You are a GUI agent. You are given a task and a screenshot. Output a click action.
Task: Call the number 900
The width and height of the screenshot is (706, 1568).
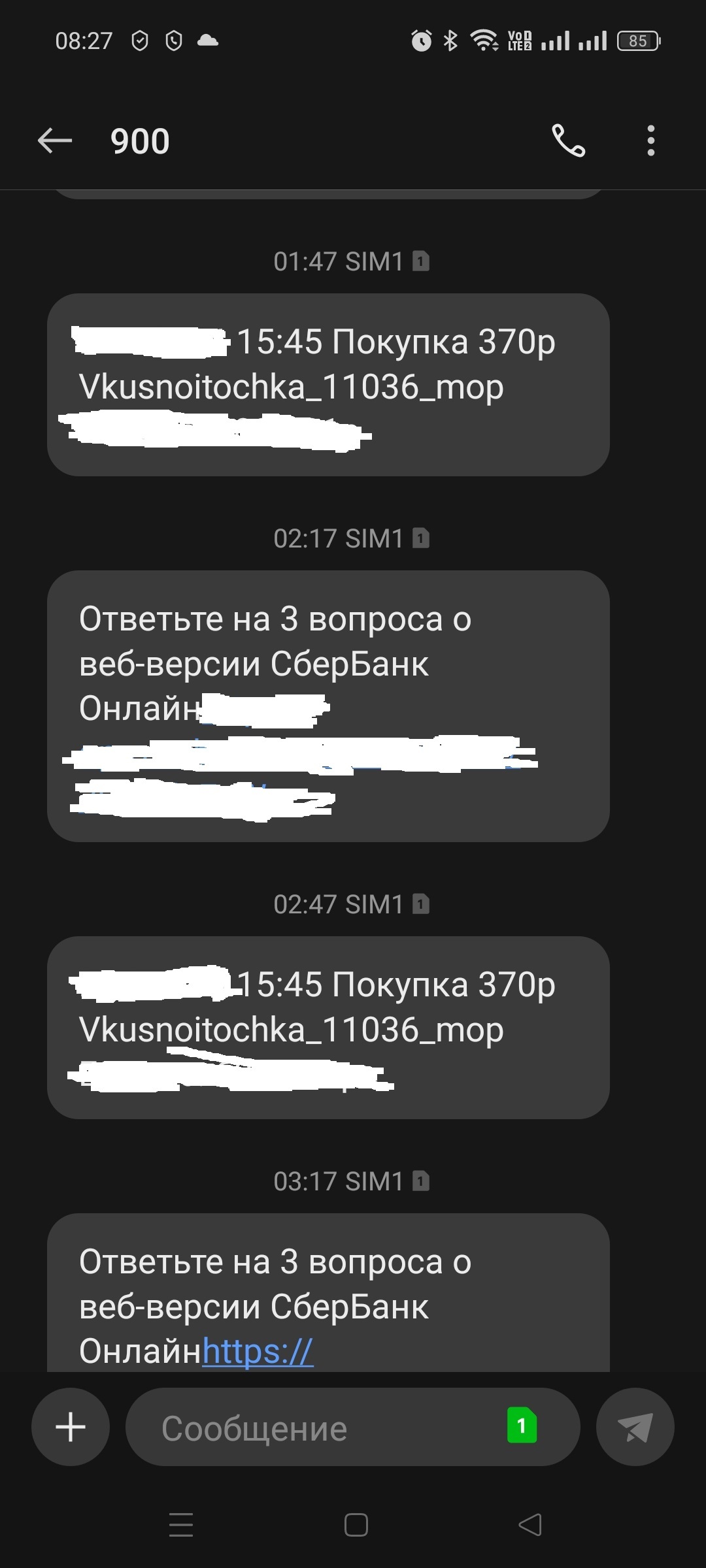[568, 140]
